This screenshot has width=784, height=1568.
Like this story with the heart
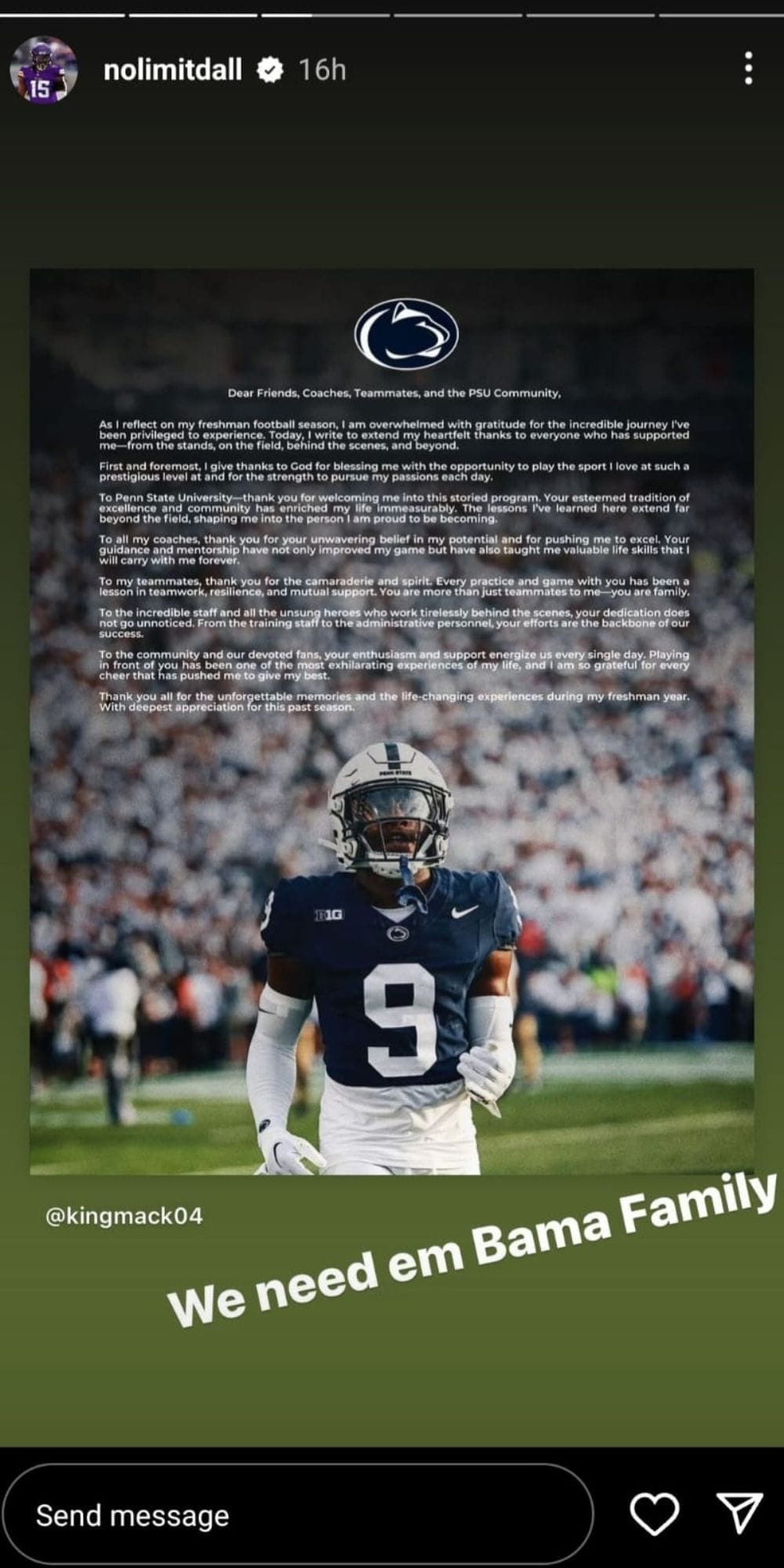tap(655, 1514)
